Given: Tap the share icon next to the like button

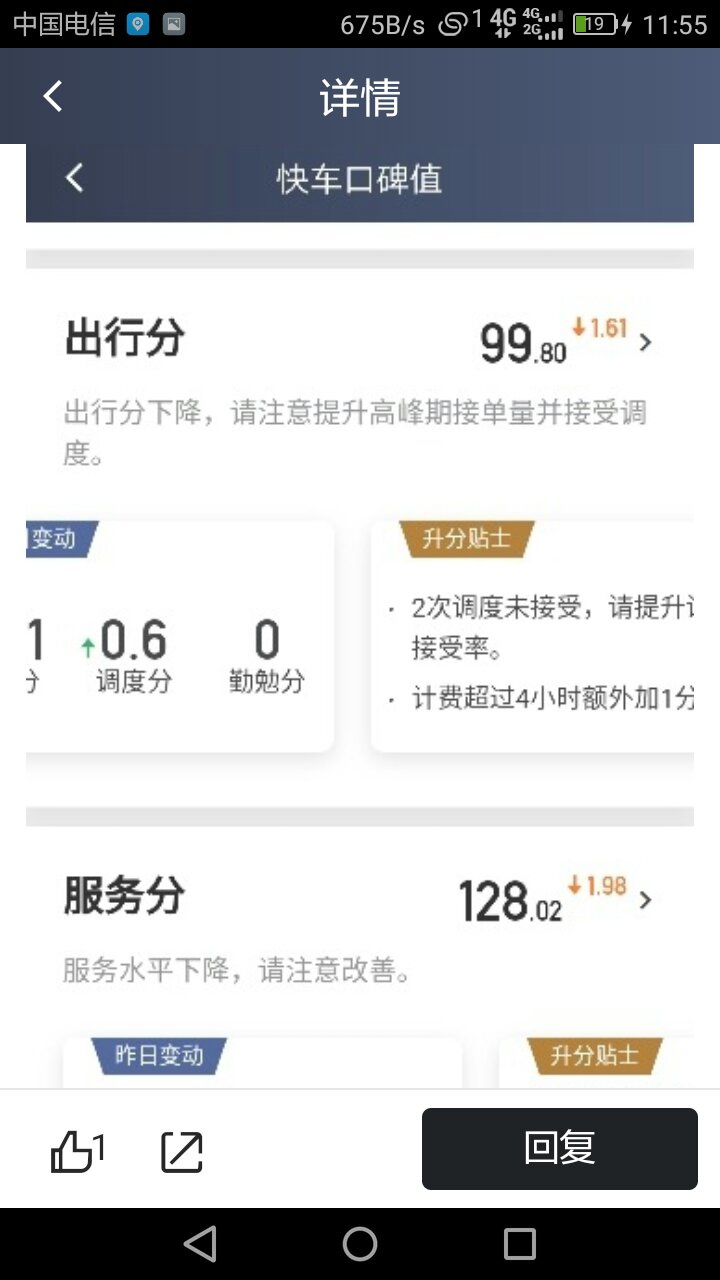Looking at the screenshot, I should [182, 1151].
